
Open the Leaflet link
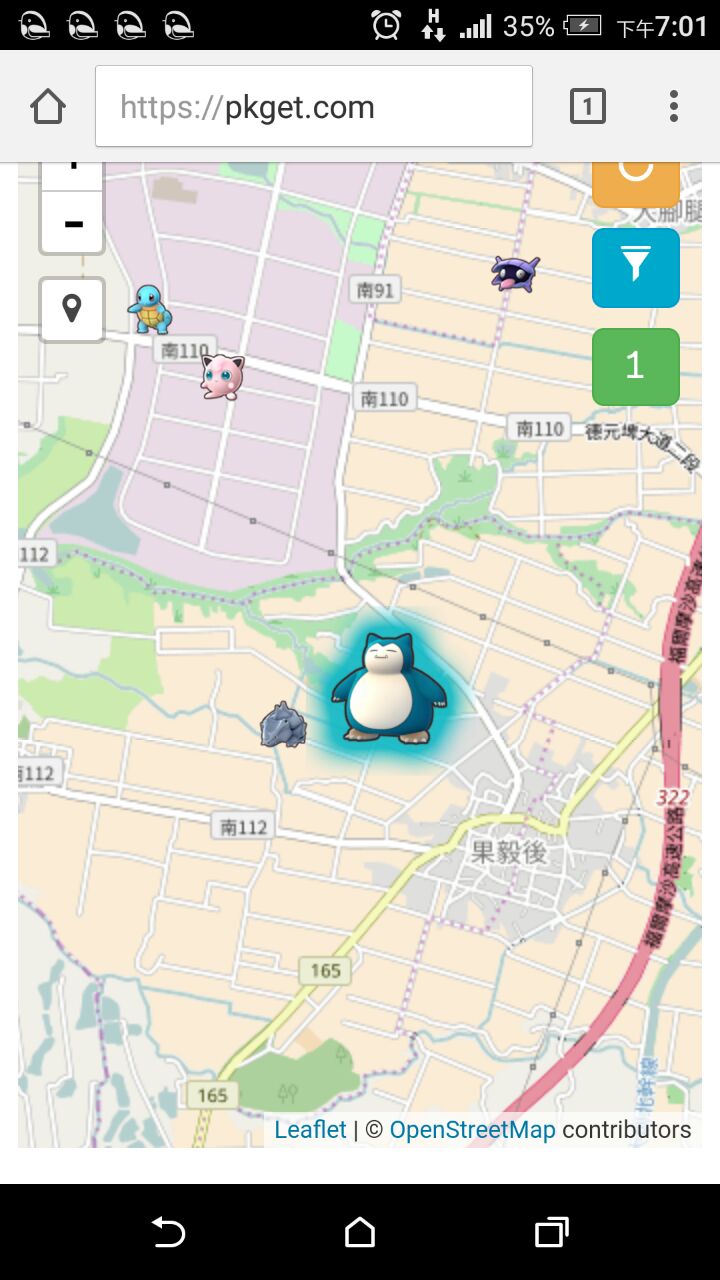click(310, 1130)
